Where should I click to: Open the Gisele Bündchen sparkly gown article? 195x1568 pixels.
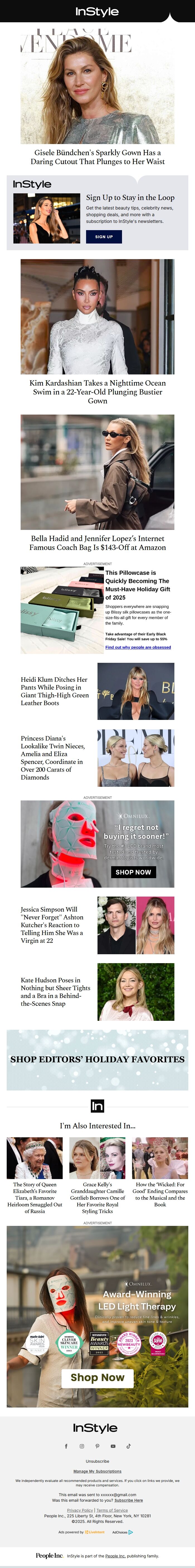[x=97, y=157]
